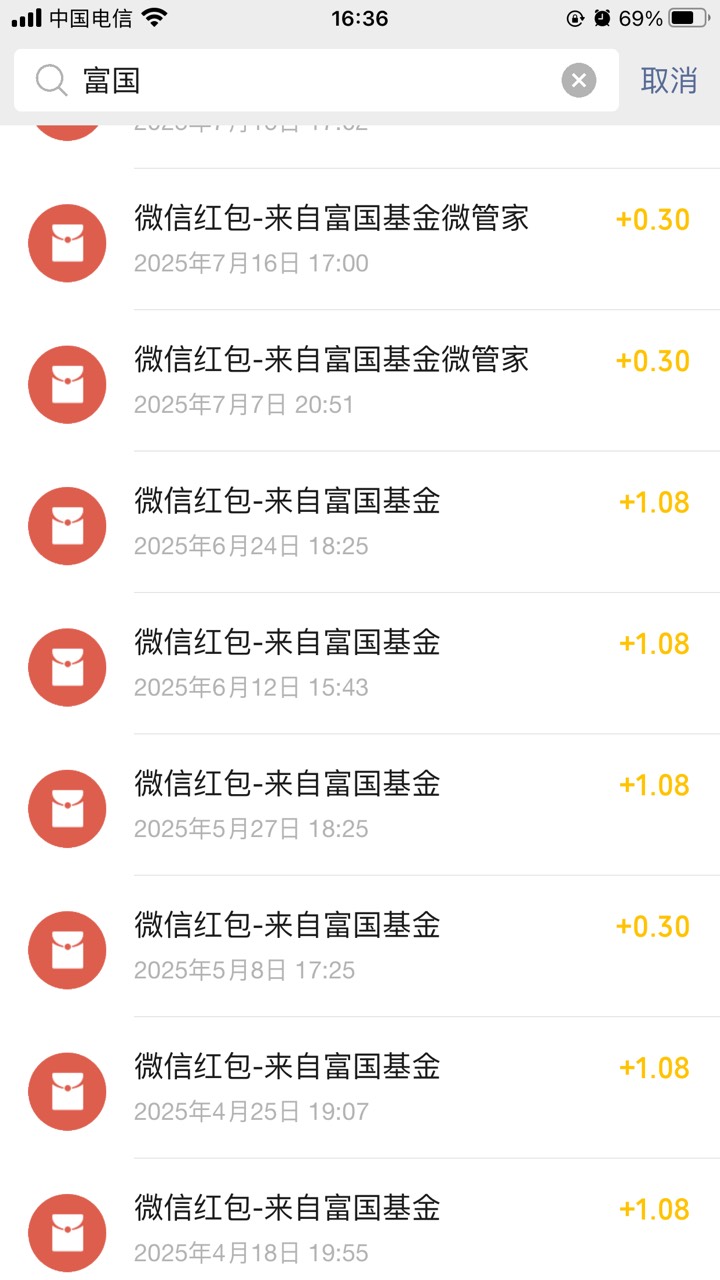
Task: Select the record dated 2025年4月25日 19:07
Action: [360, 1088]
